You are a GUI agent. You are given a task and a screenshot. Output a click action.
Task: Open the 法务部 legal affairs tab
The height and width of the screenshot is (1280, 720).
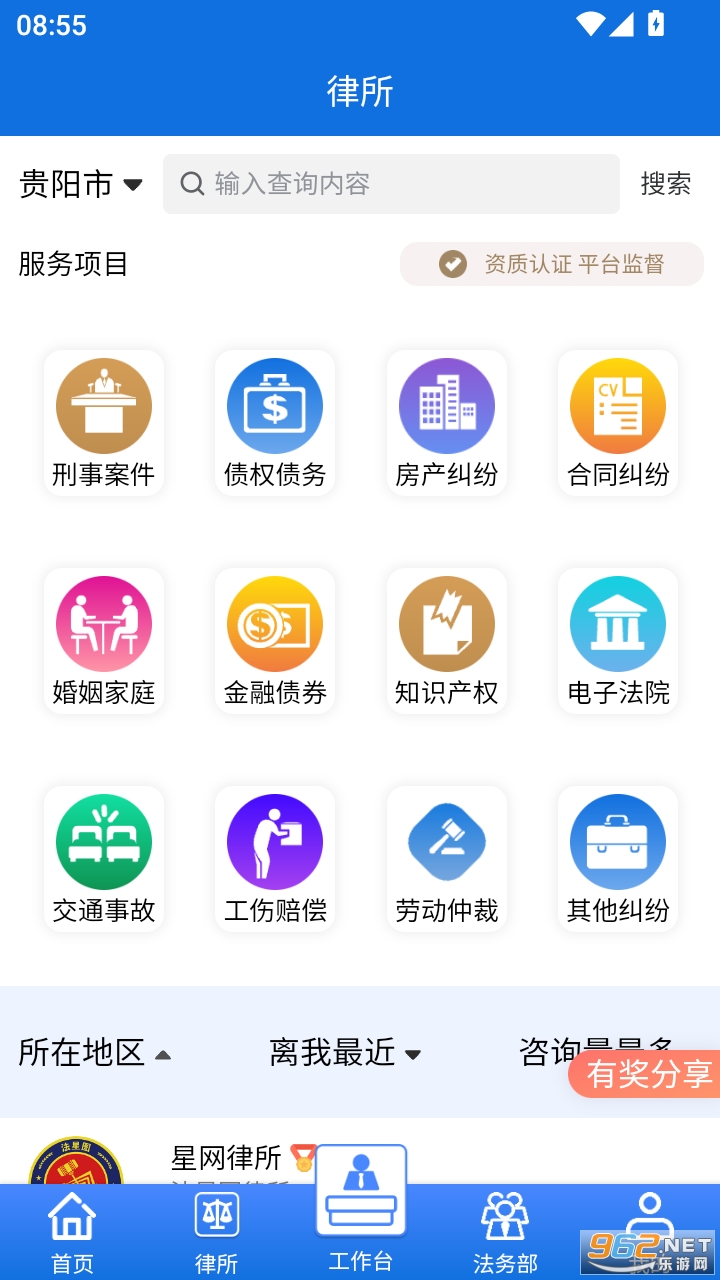pos(503,1228)
